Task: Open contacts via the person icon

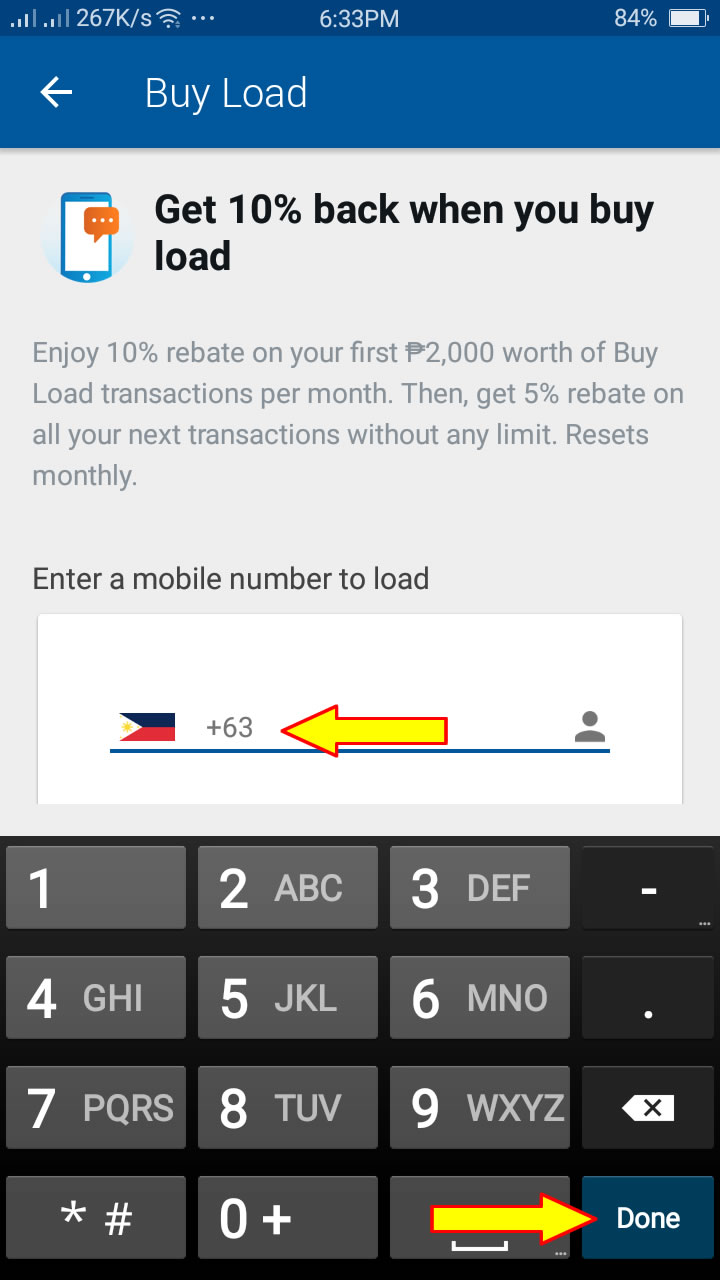Action: [590, 727]
